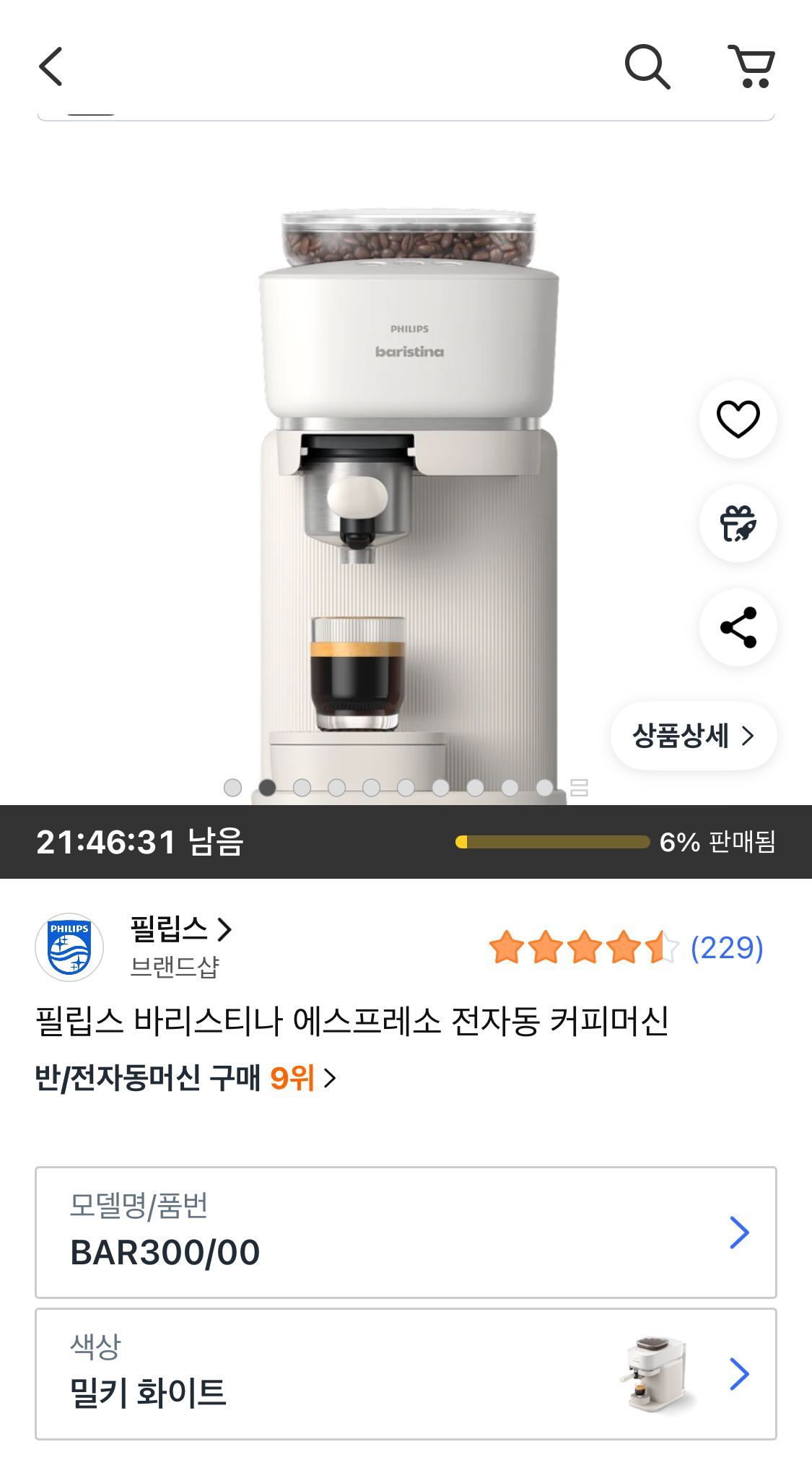Viewport: 812px width, 1460px height.
Task: Visit the 필립스 brand shop
Action: [x=180, y=929]
